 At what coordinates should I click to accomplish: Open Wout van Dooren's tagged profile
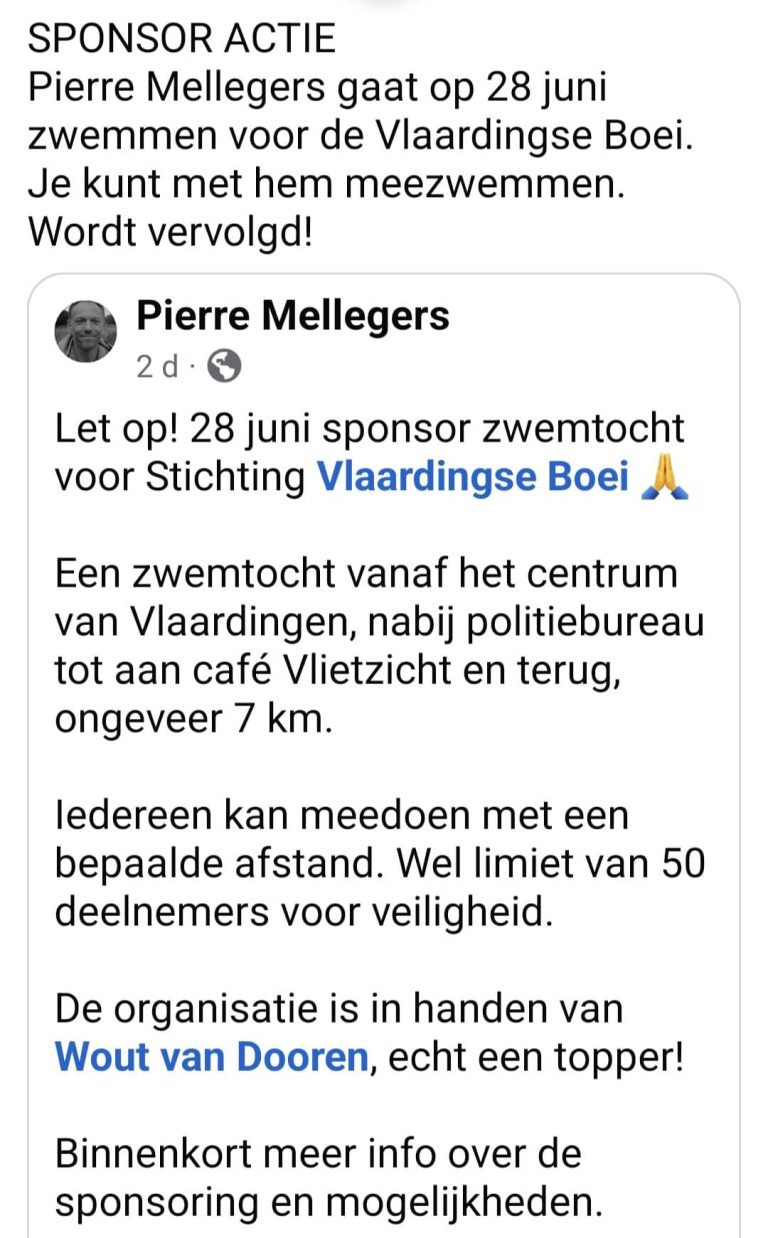pos(212,1058)
